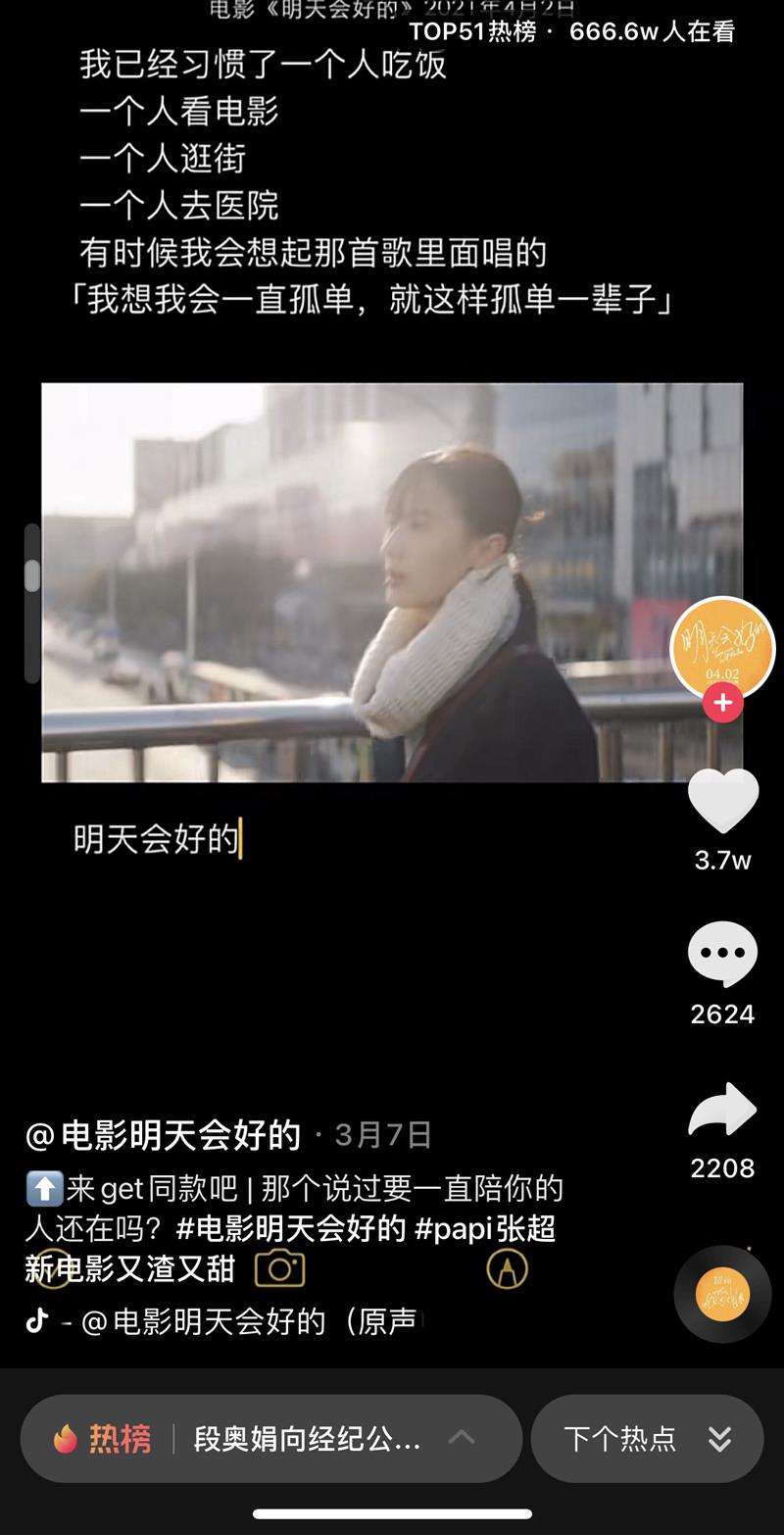
Task: Tap the 2624 comment count
Action: pos(722,1015)
